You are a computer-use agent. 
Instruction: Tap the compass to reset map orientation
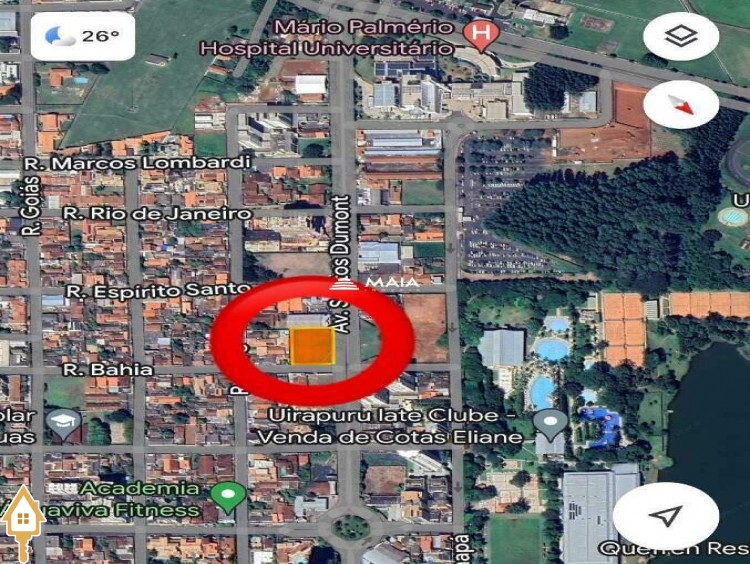tap(681, 105)
